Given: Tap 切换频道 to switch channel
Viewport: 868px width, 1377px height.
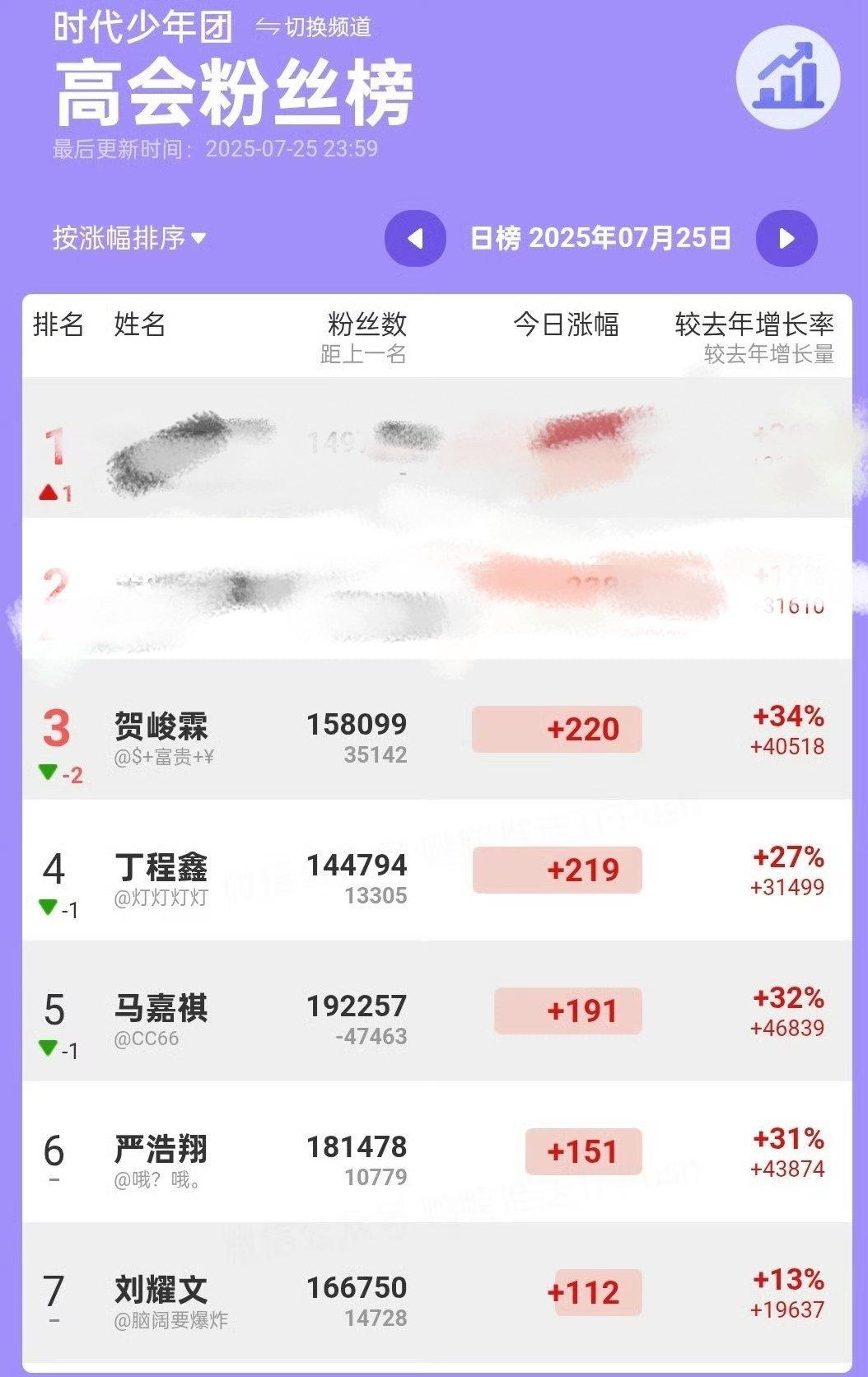Looking at the screenshot, I should tap(314, 27).
